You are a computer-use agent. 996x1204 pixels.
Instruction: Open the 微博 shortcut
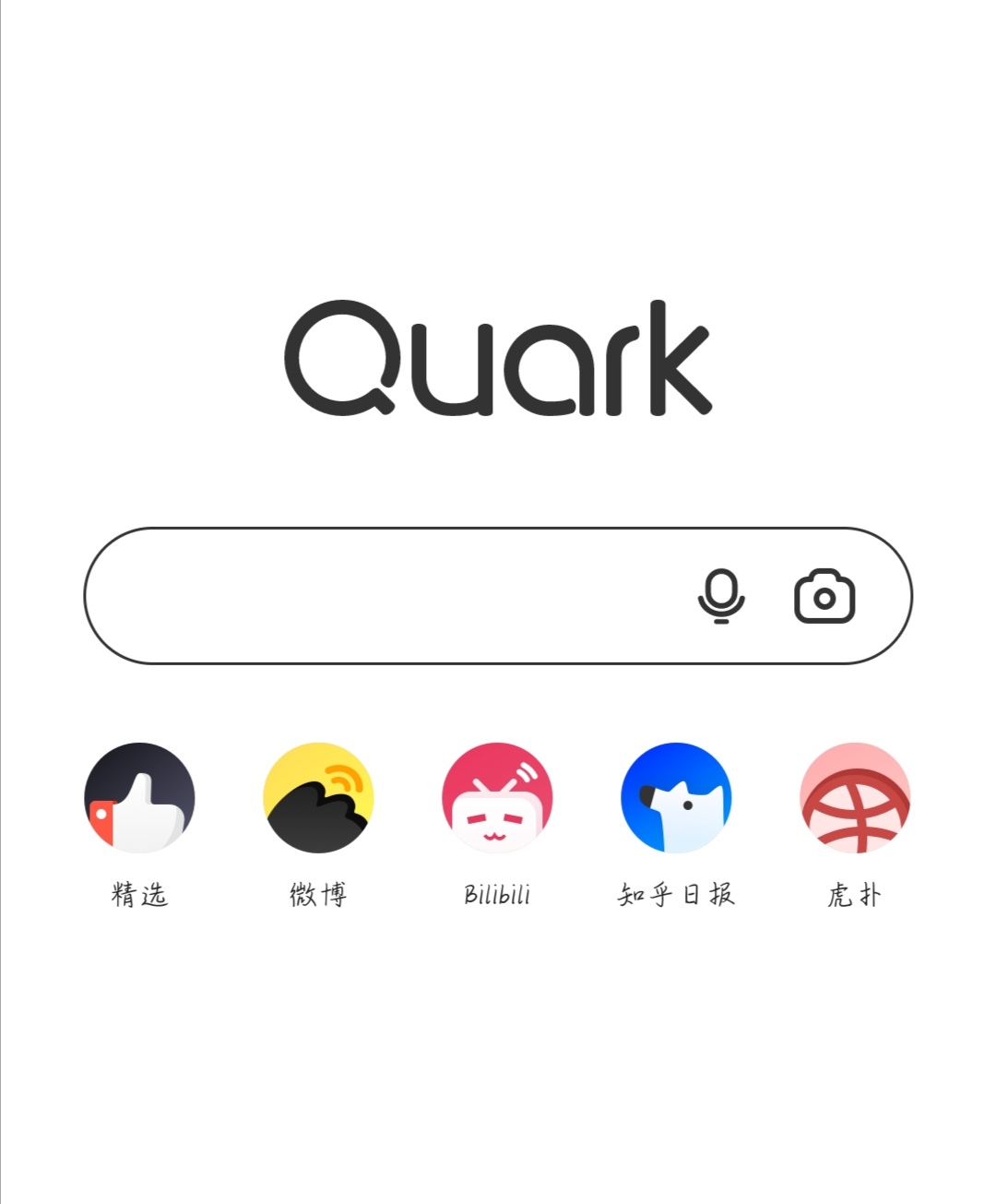coord(318,798)
